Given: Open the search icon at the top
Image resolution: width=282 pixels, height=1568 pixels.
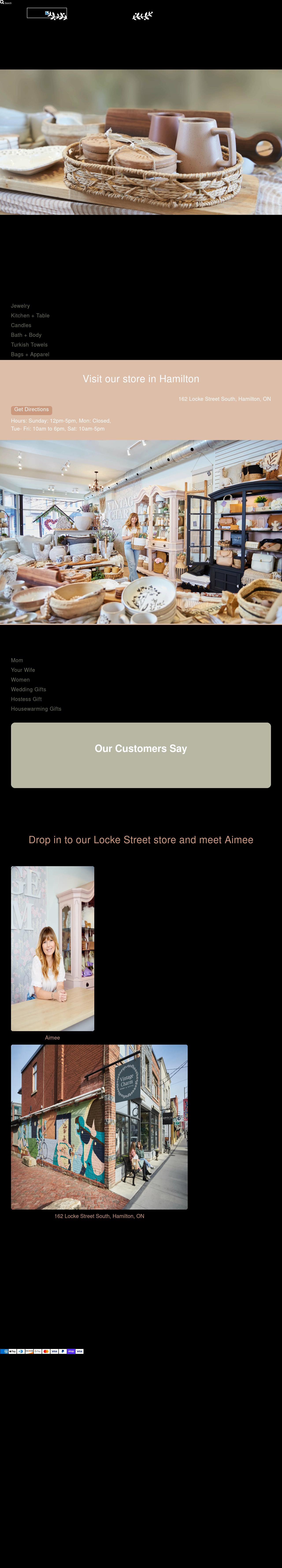Looking at the screenshot, I should [2, 2].
